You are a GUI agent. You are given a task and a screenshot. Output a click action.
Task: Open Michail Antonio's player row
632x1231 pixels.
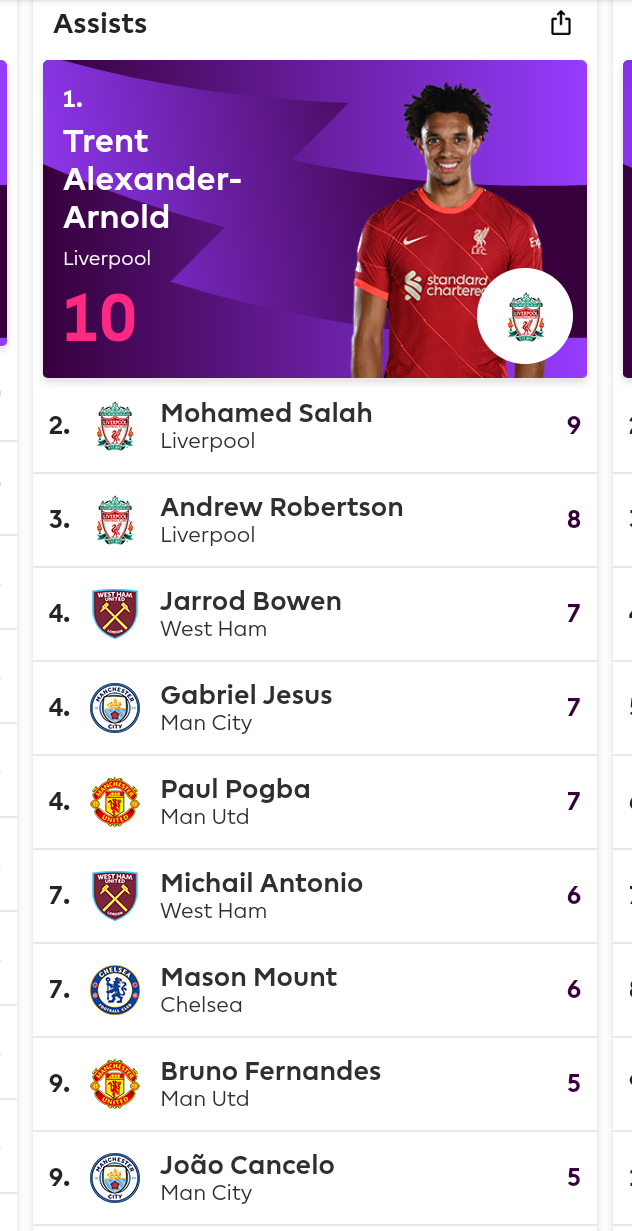(x=315, y=896)
